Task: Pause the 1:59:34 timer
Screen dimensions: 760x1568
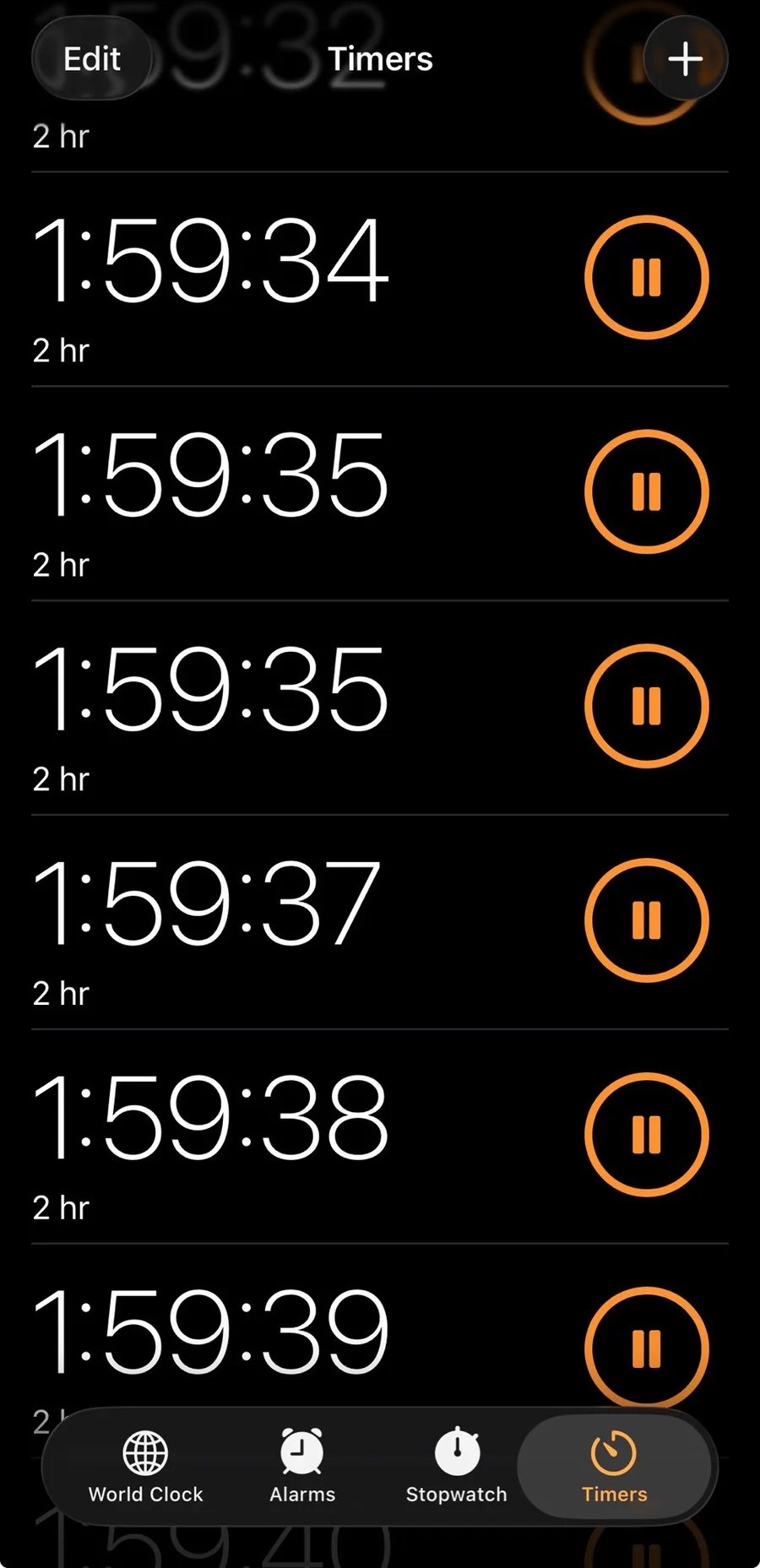Action: 646,277
